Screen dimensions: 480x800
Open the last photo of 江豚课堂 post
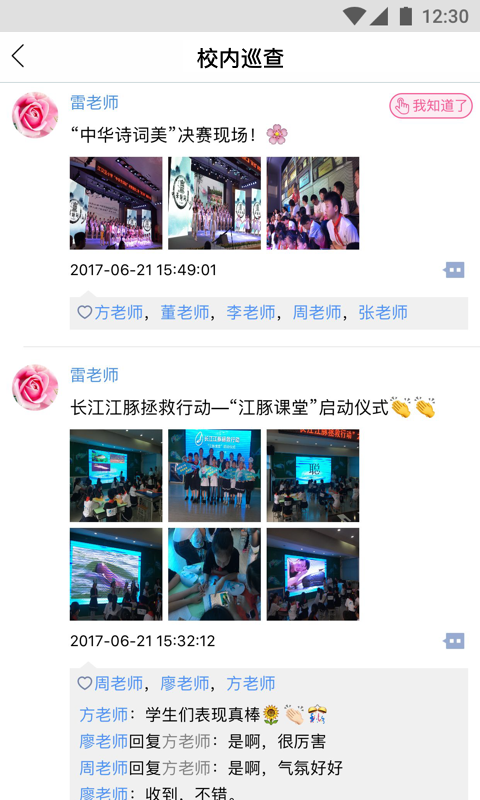point(313,574)
